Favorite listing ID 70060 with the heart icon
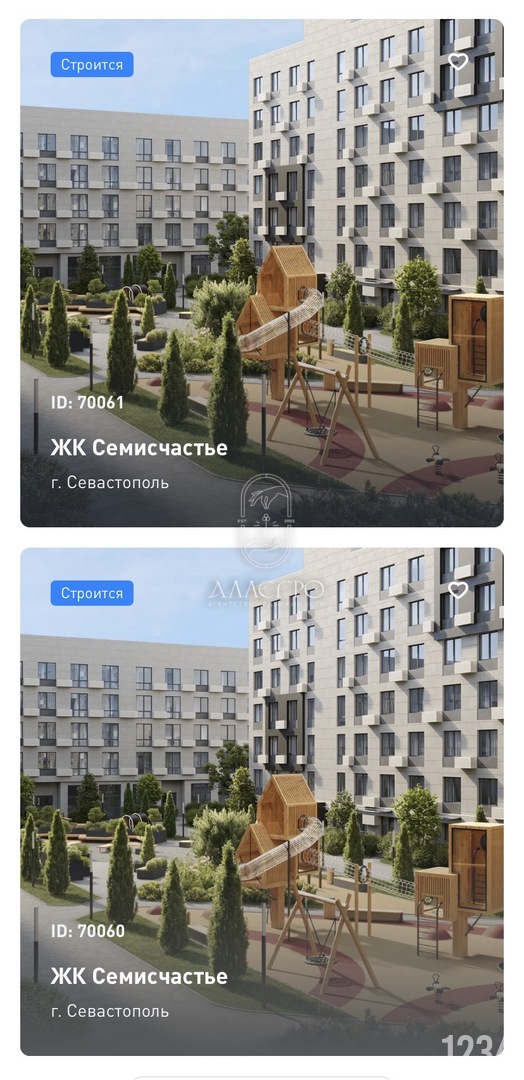 tap(458, 590)
